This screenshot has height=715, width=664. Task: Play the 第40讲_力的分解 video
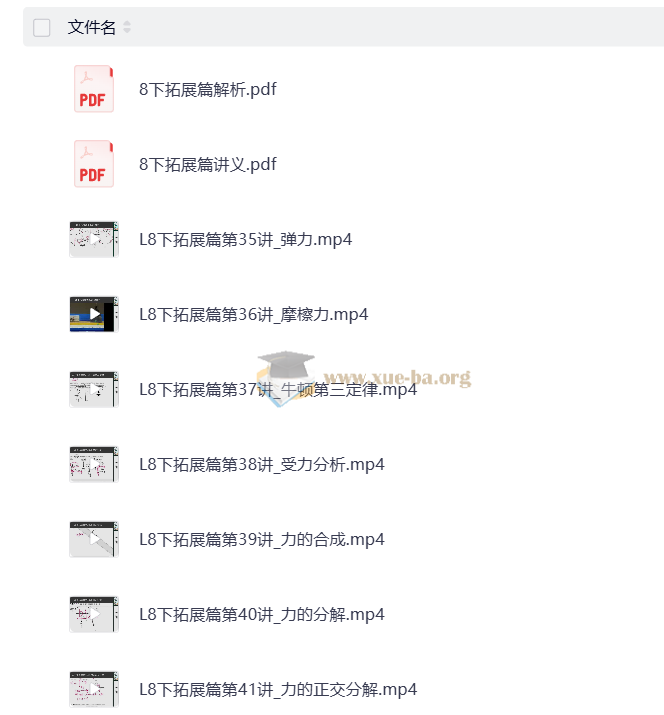coord(261,615)
